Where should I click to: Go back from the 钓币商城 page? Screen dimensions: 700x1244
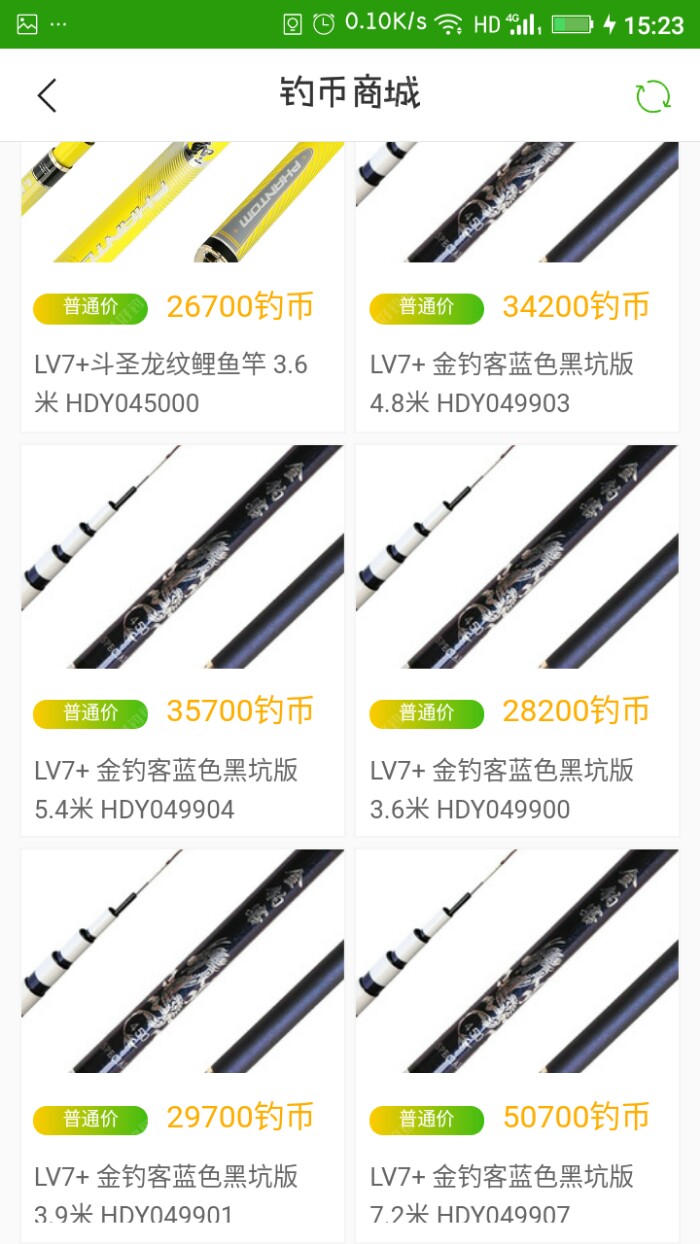click(x=47, y=96)
